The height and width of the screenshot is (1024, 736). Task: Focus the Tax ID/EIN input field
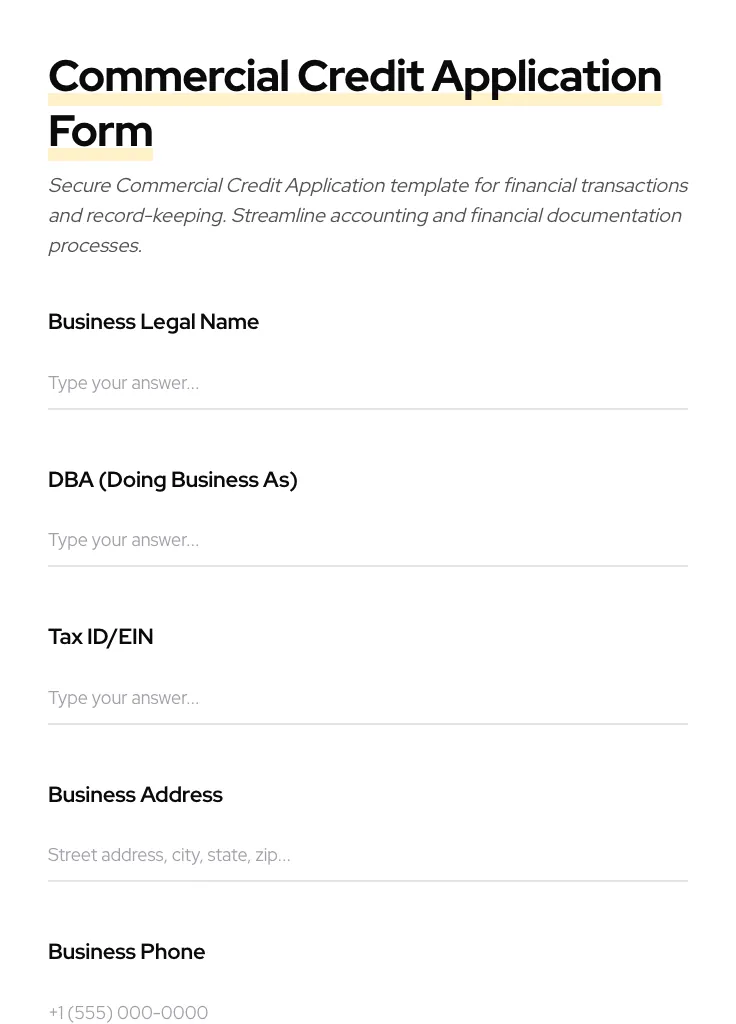(x=368, y=699)
